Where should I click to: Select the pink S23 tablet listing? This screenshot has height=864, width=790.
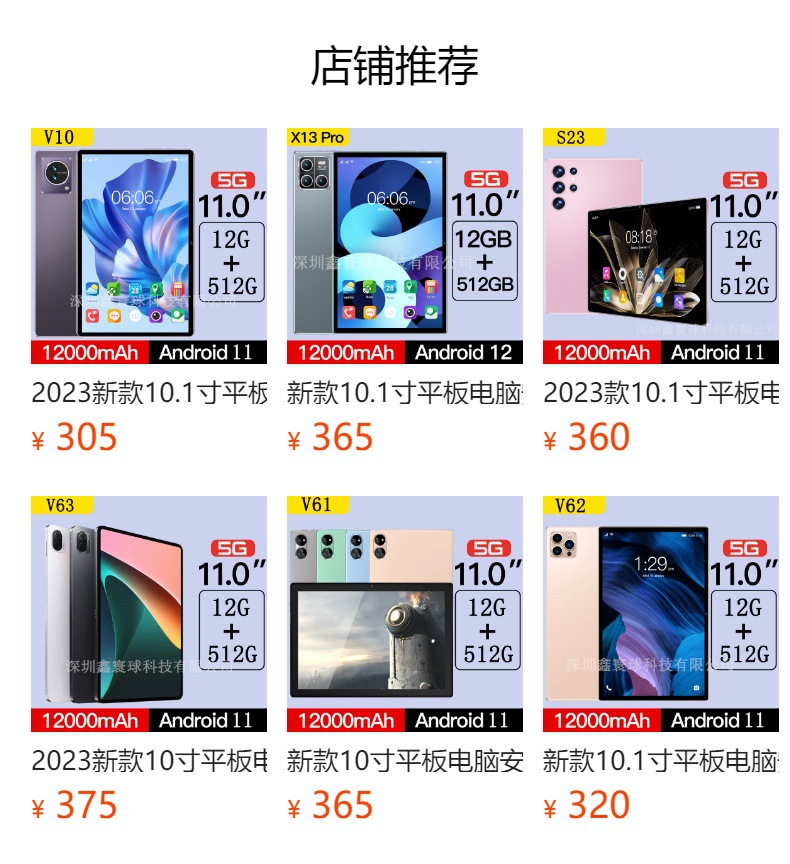[x=661, y=246]
